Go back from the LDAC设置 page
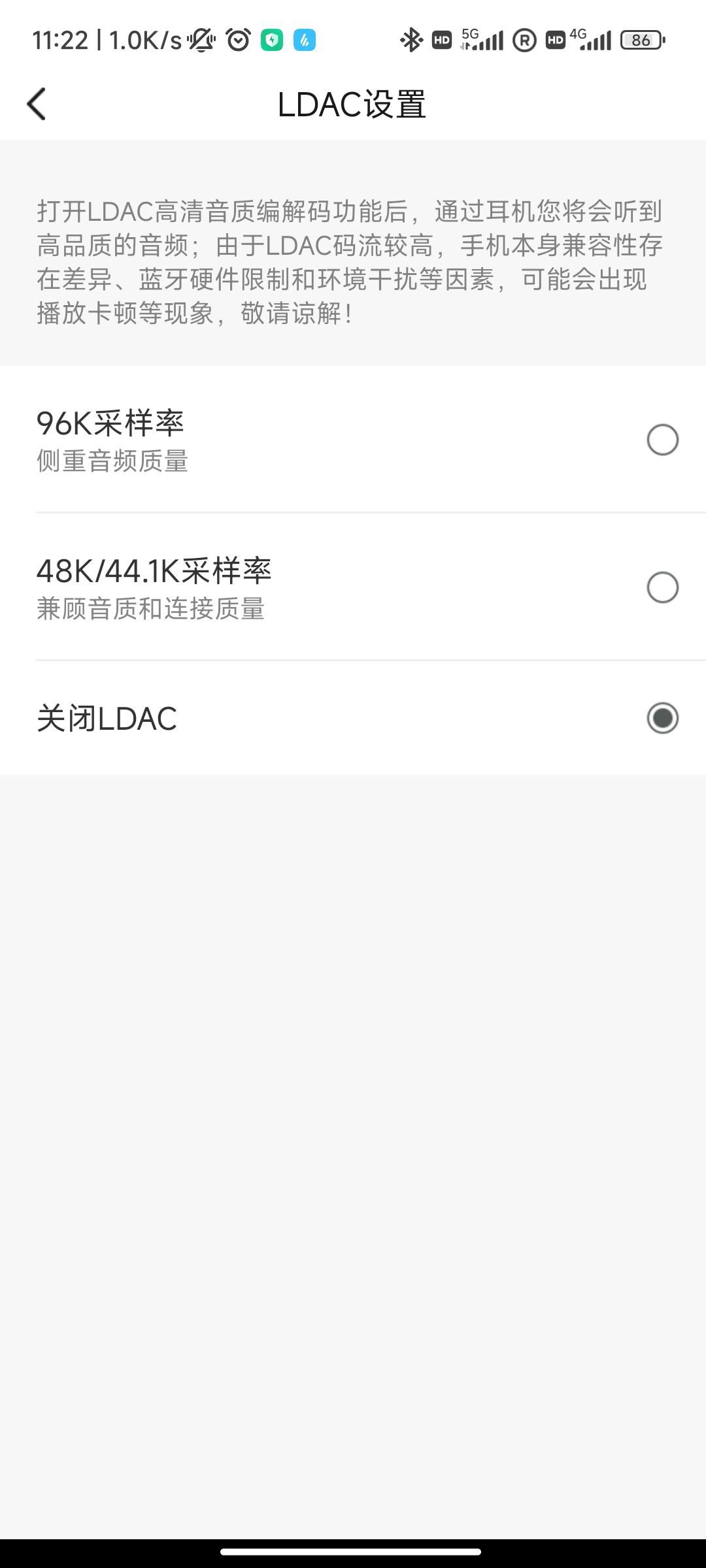Viewport: 706px width, 1568px height. 37,105
